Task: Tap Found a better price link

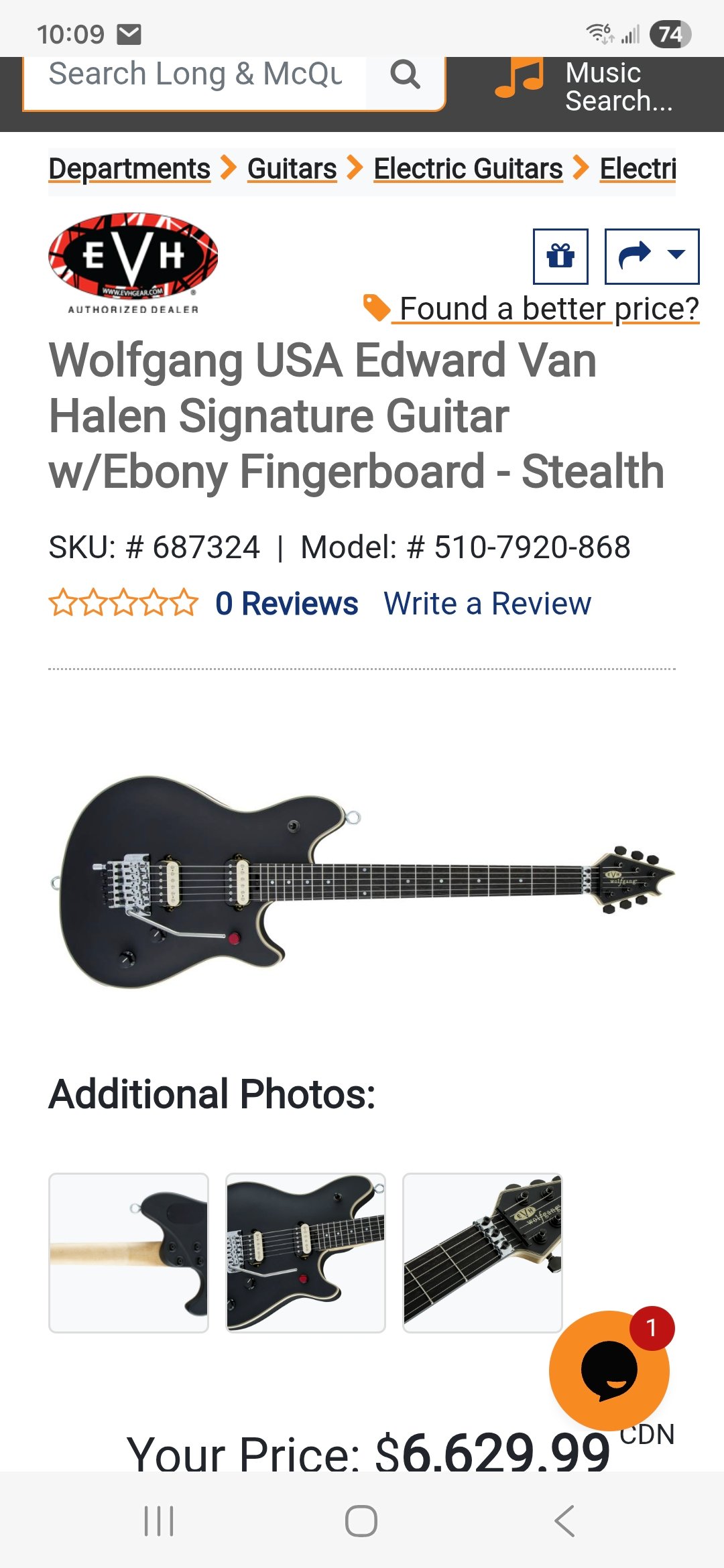Action: pos(548,309)
